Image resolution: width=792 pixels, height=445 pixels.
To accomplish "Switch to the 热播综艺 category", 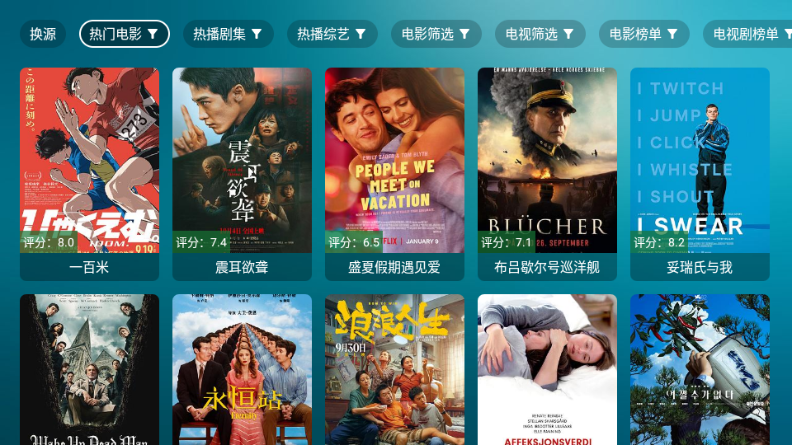I will 332,34.
